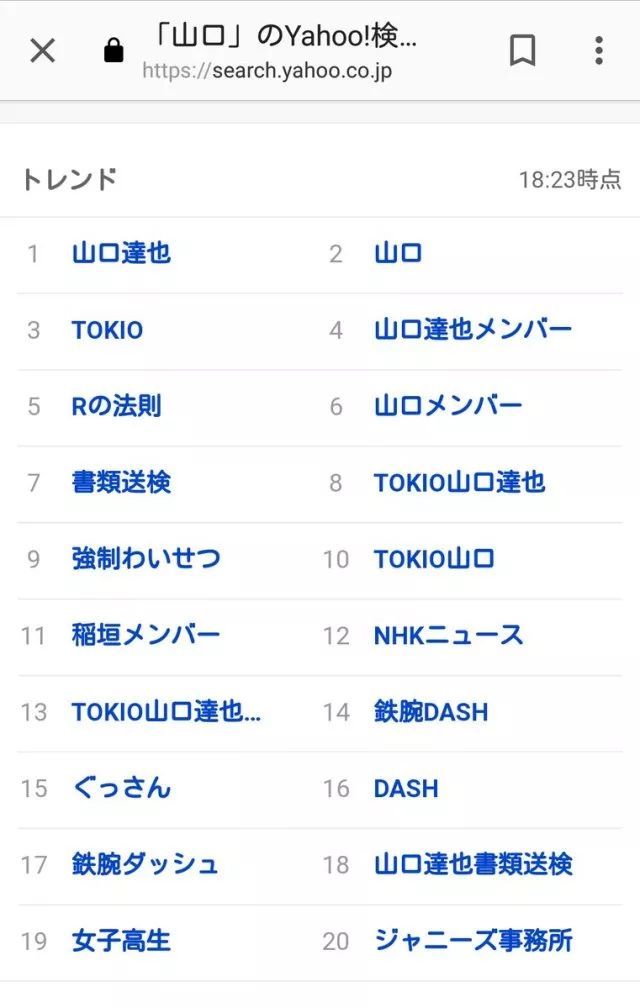Close the browser tab with X
This screenshot has width=640, height=1008.
click(42, 50)
